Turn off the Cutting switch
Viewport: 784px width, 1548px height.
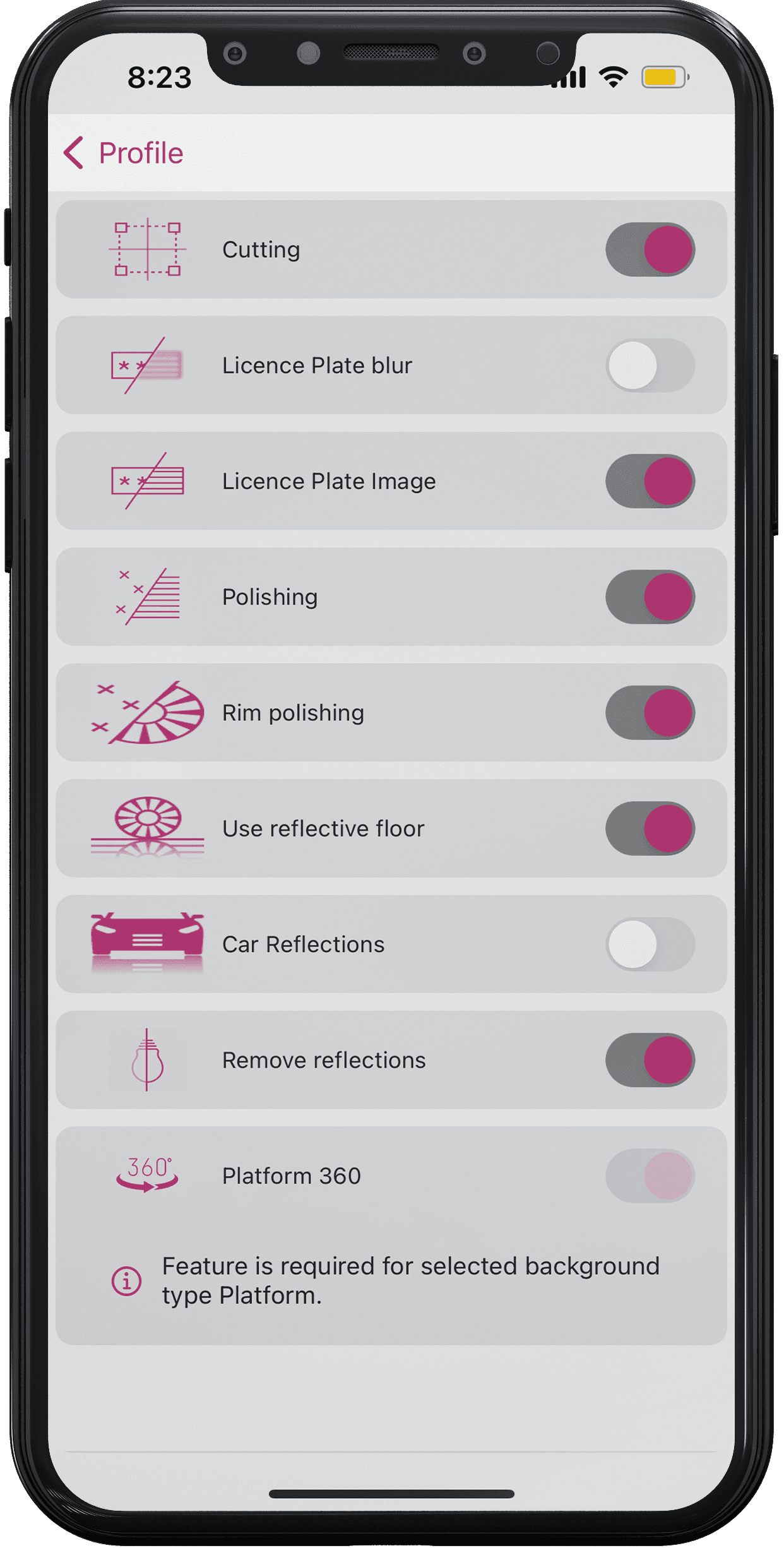pyautogui.click(x=650, y=249)
